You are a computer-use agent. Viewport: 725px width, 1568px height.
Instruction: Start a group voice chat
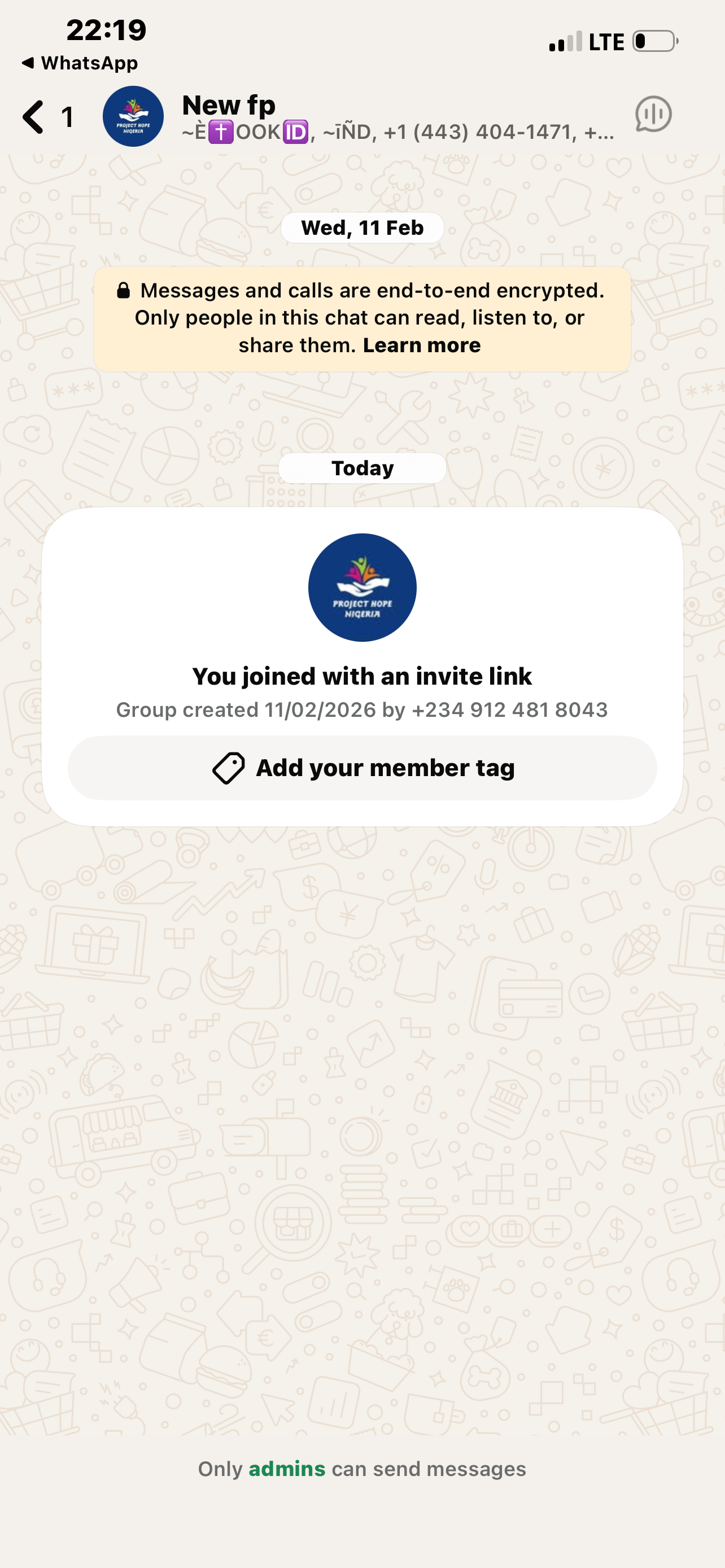(x=653, y=115)
